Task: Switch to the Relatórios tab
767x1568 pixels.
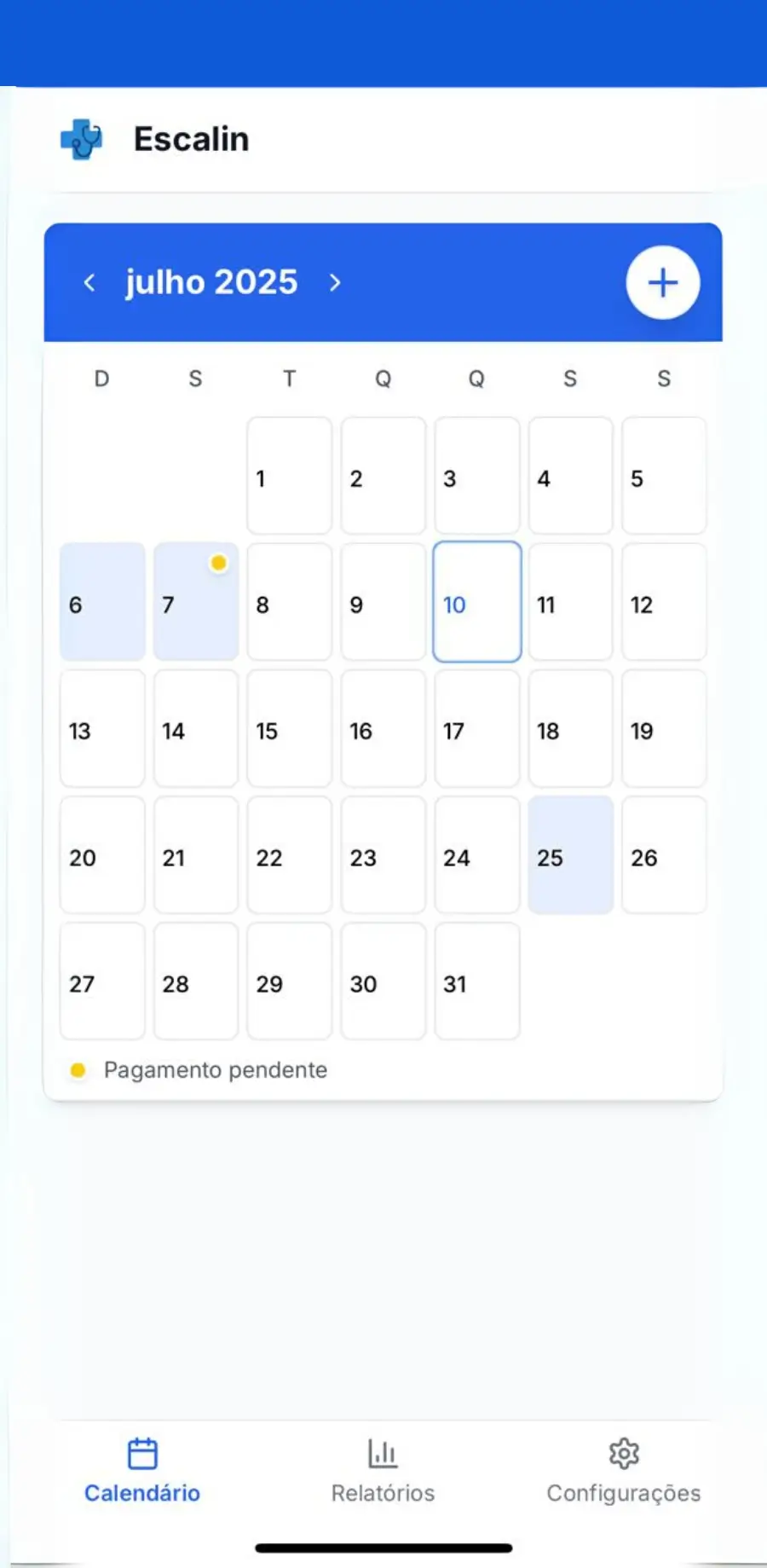Action: pyautogui.click(x=383, y=1469)
